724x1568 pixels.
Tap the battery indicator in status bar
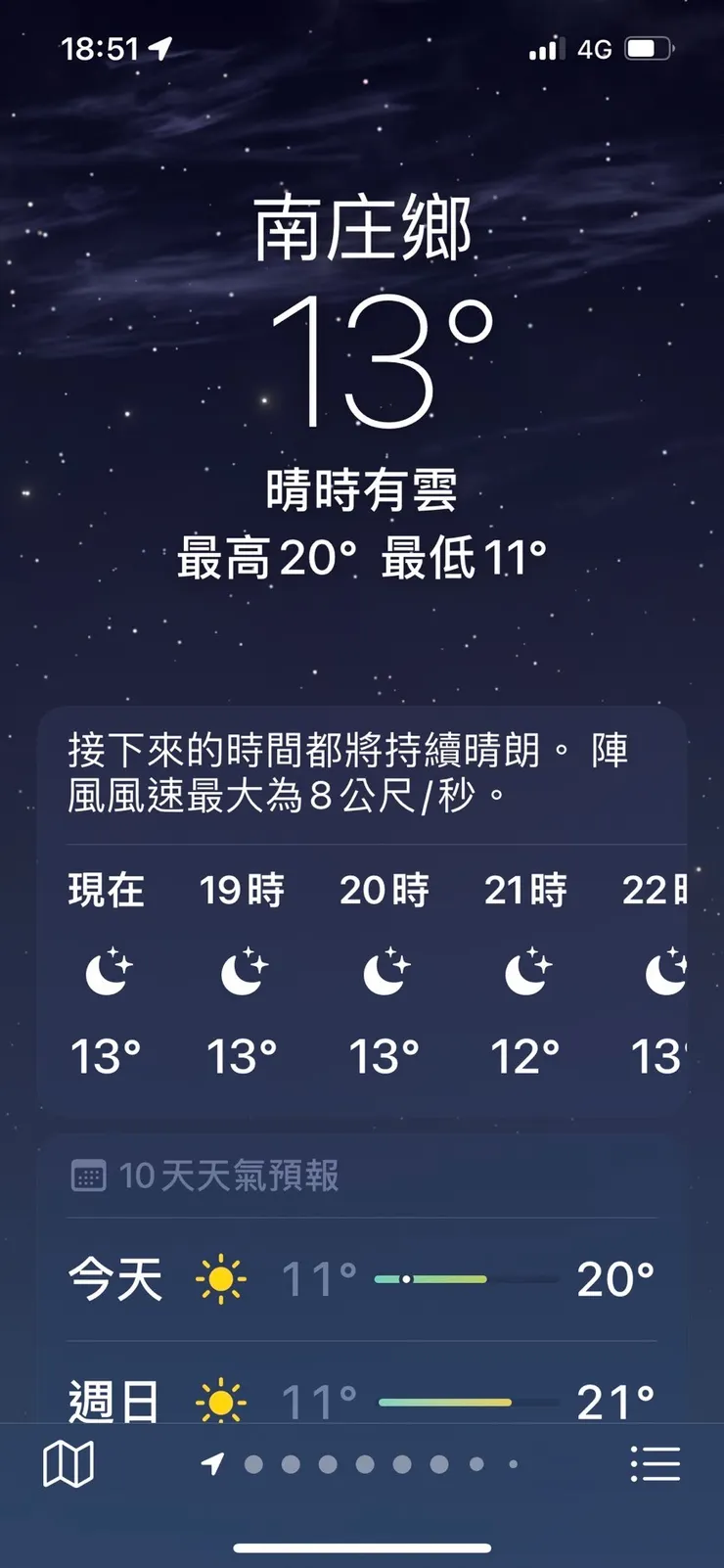tap(646, 48)
